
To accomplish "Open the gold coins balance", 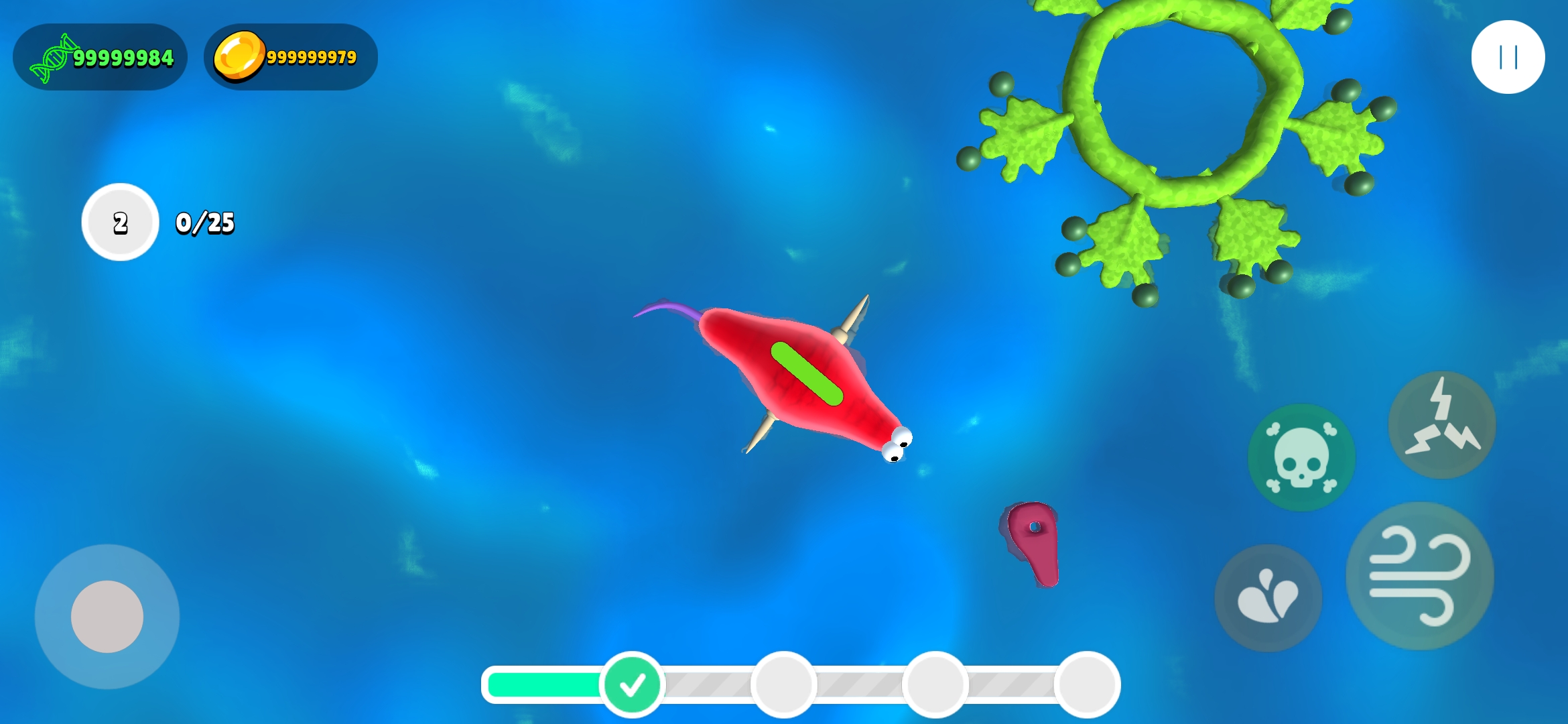I will coord(291,58).
